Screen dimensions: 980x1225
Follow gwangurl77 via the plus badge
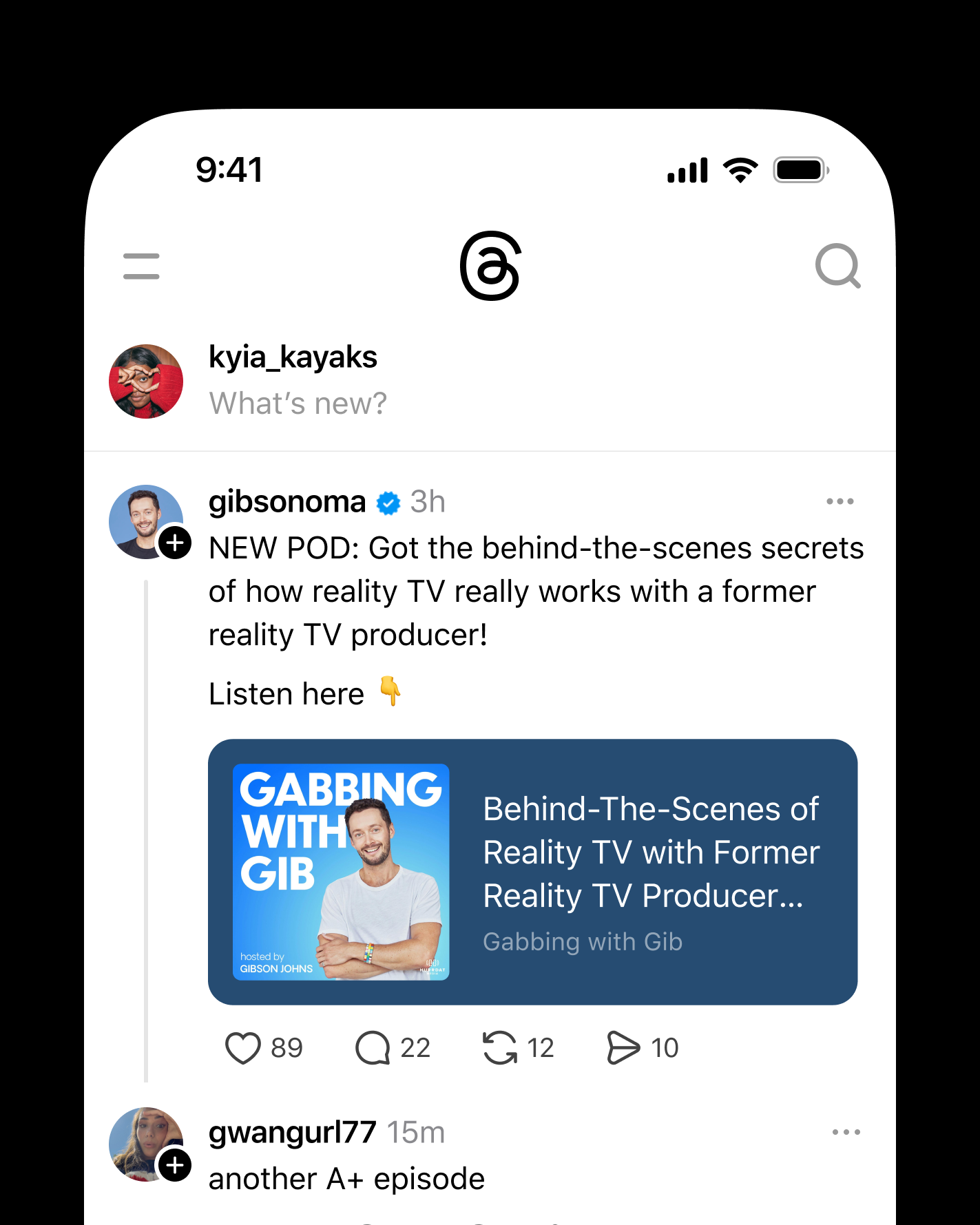(x=175, y=1166)
